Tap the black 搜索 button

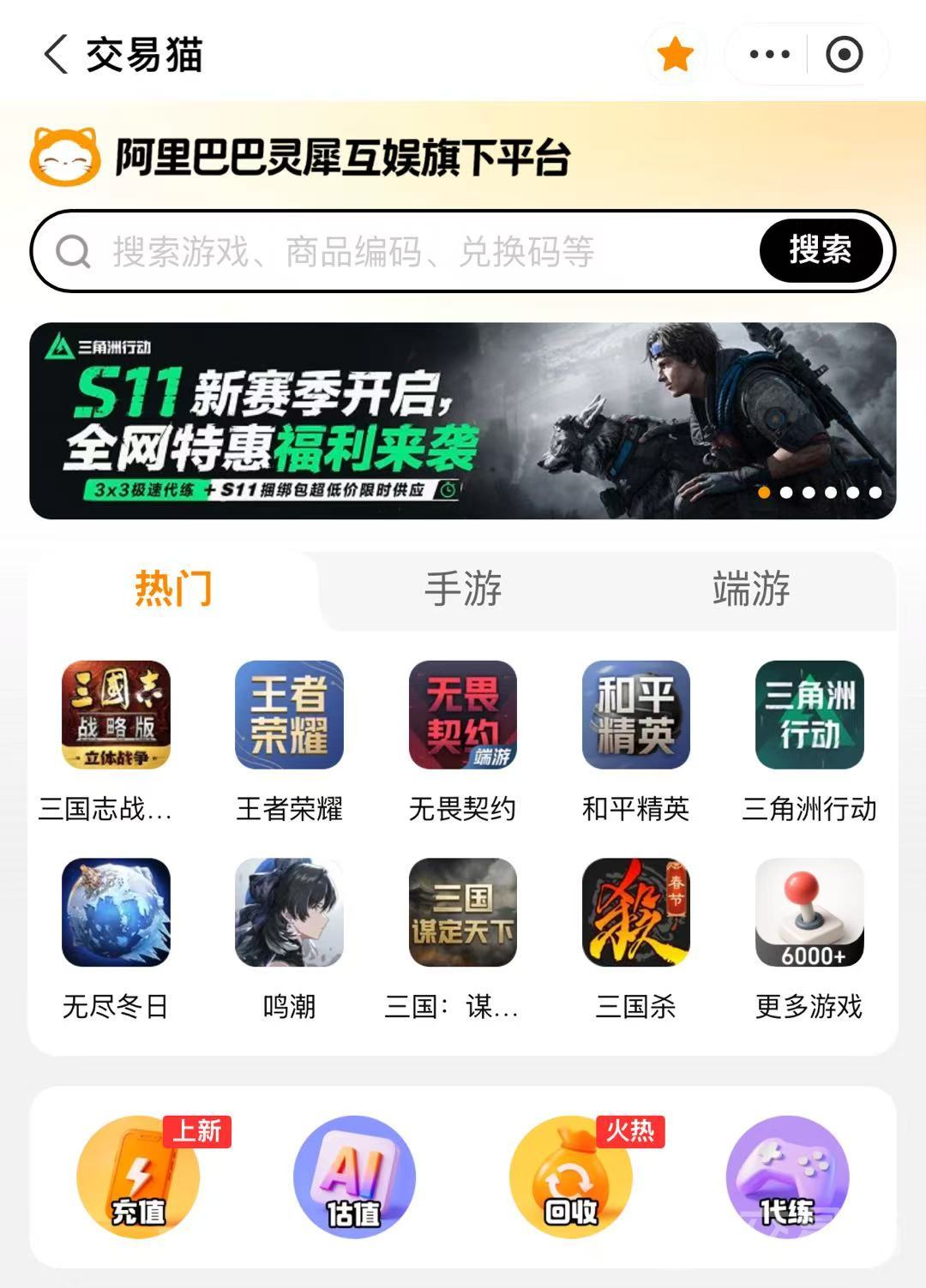click(821, 250)
